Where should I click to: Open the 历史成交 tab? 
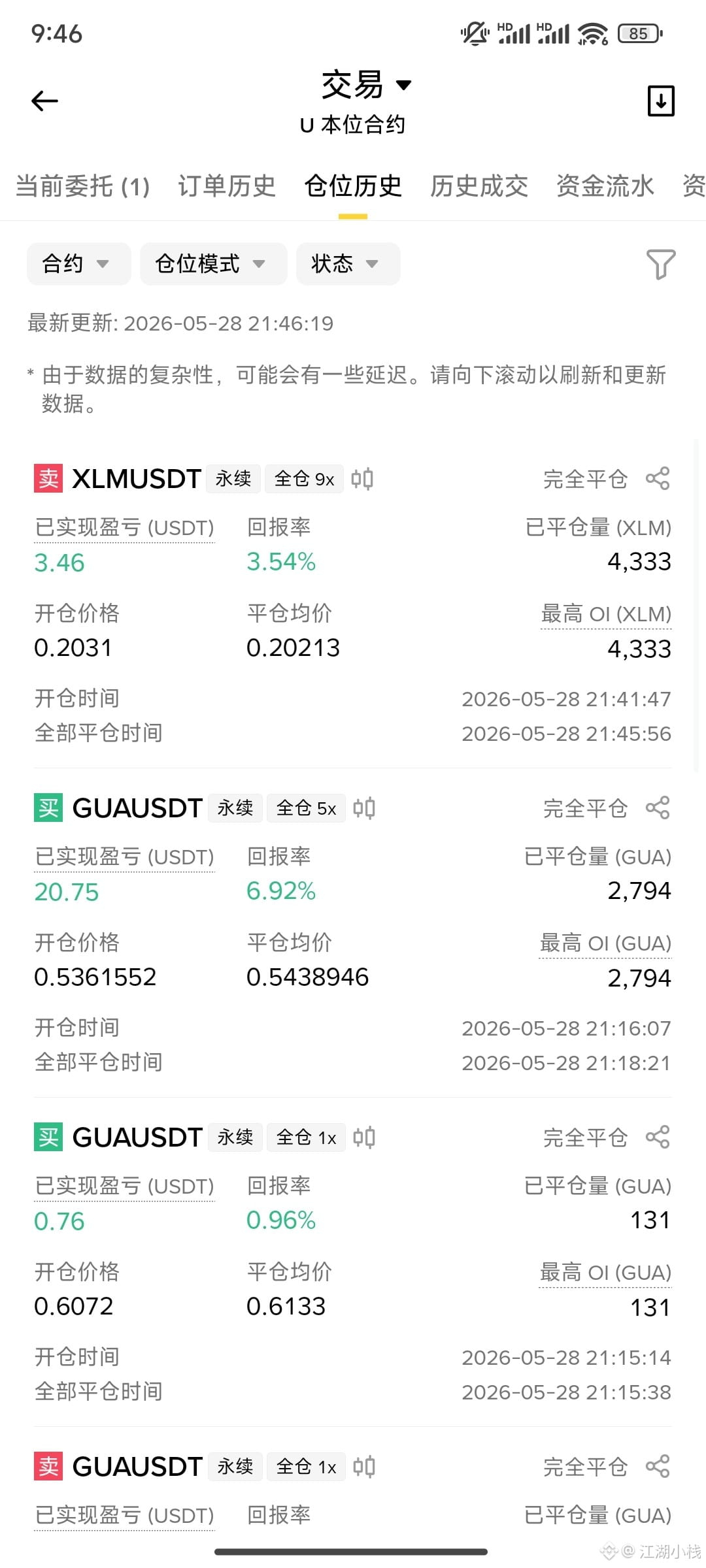pyautogui.click(x=479, y=186)
